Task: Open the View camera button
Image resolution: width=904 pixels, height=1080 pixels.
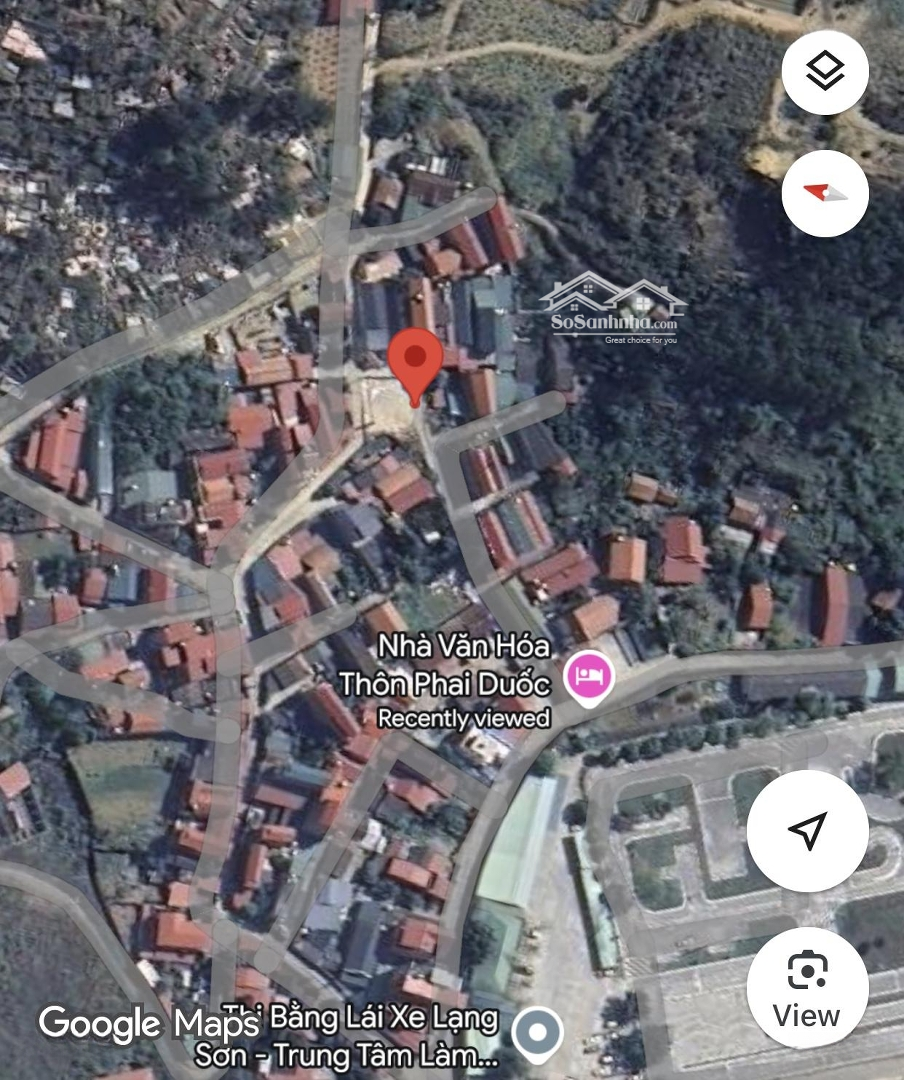Action: (807, 988)
